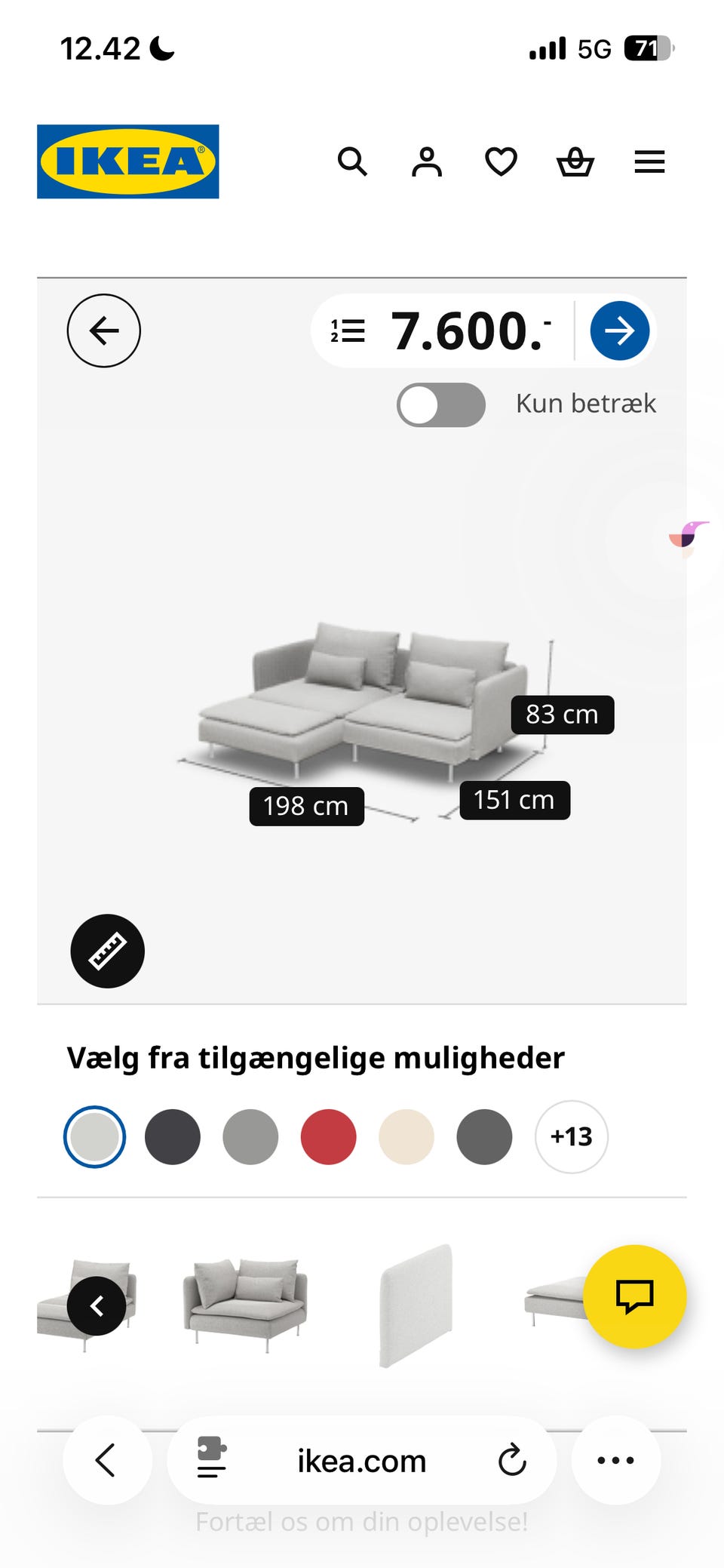Enable the Kun betræk toggle
The image size is (724, 1568).
[441, 405]
